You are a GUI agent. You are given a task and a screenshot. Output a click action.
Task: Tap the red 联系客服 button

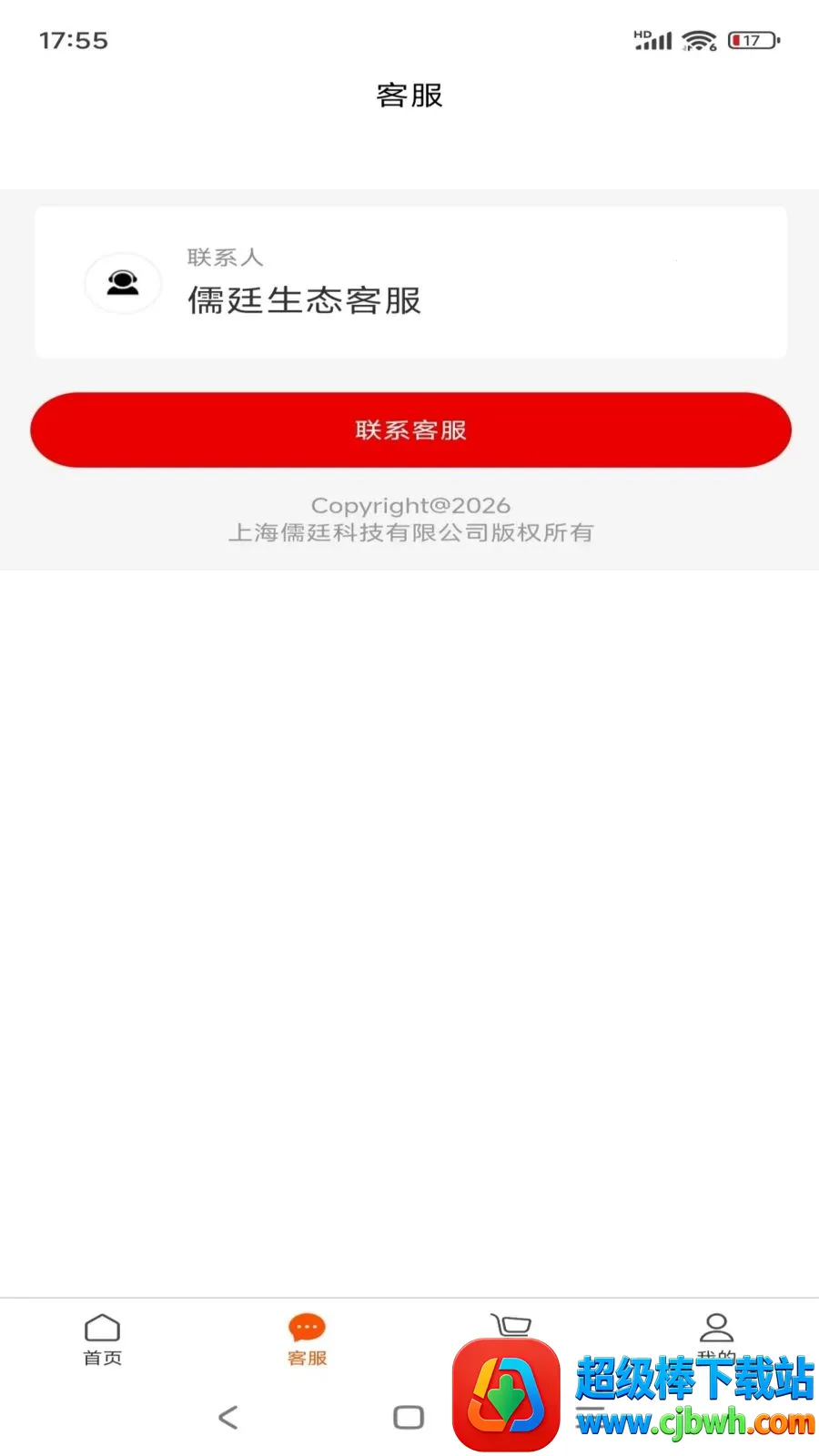pos(410,430)
